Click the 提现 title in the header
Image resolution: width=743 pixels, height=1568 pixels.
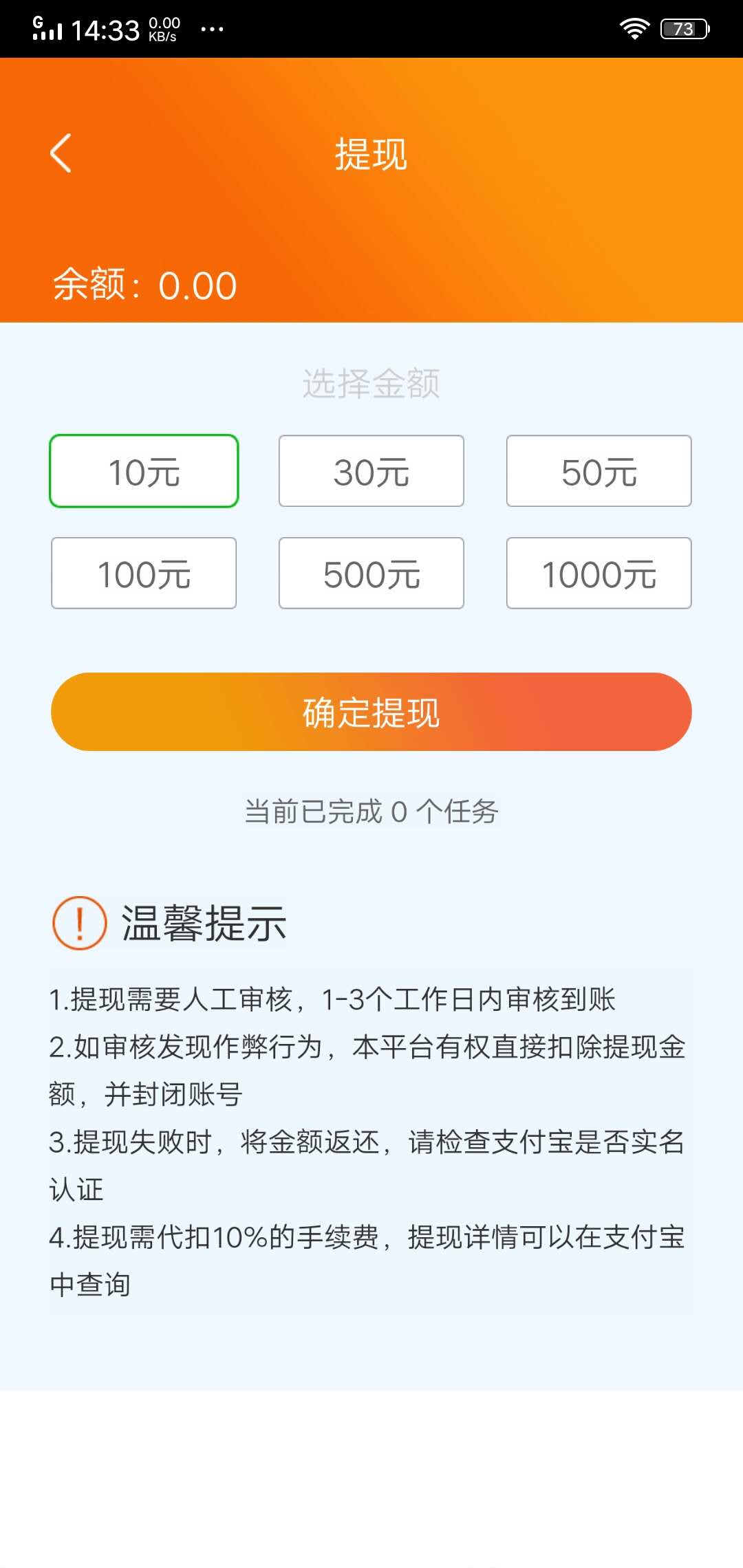tap(371, 155)
